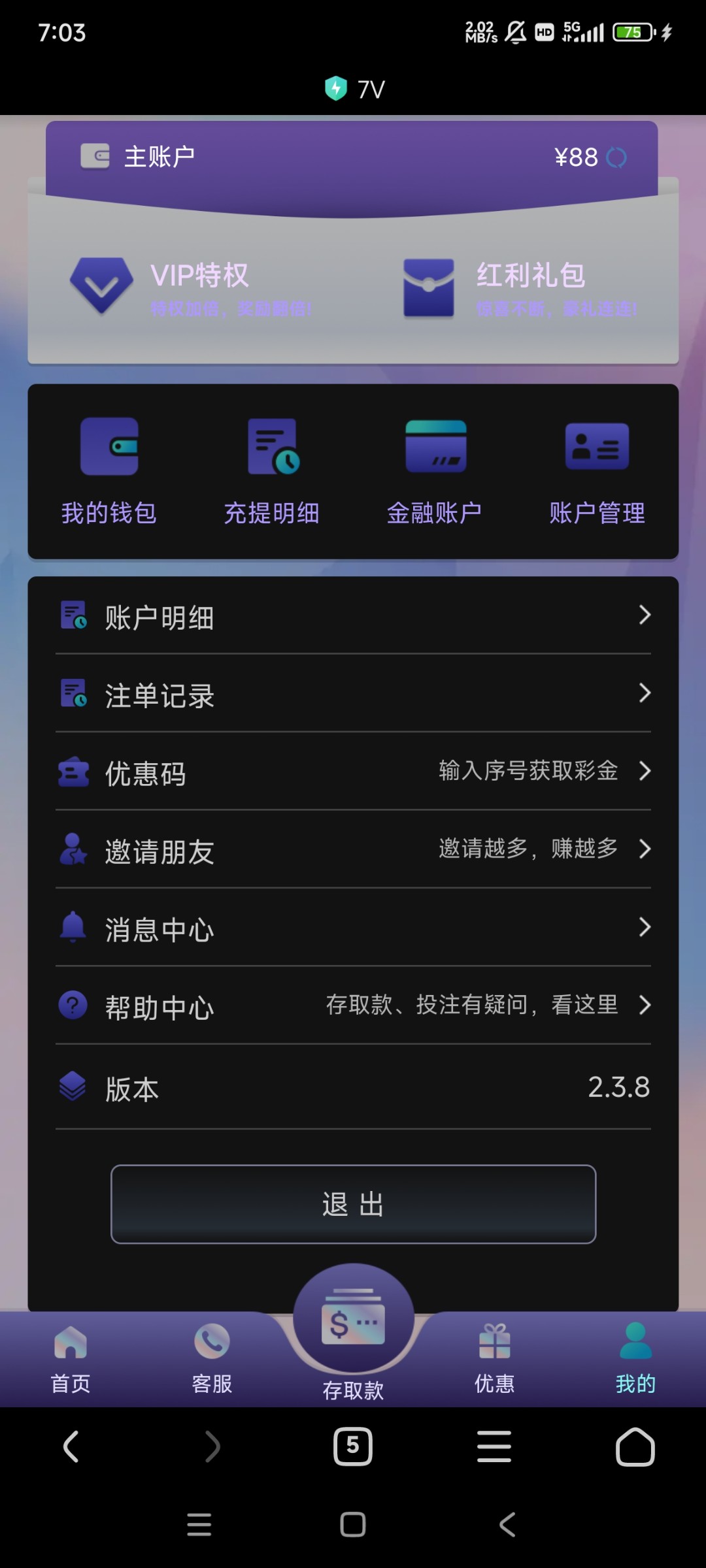Open the 优惠码 promo code row

point(353,772)
